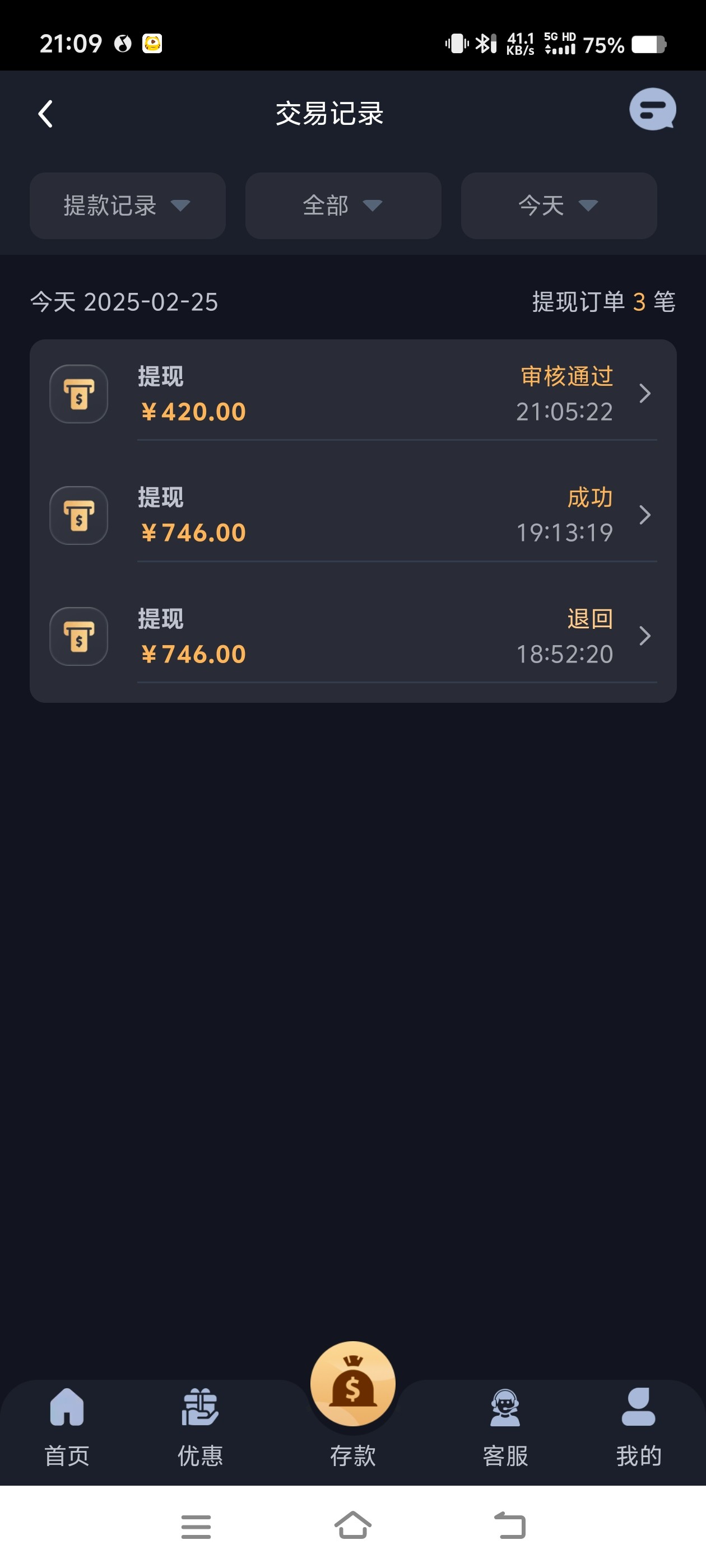Tap the system home button
Viewport: 706px width, 1568px height.
pyautogui.click(x=352, y=1526)
